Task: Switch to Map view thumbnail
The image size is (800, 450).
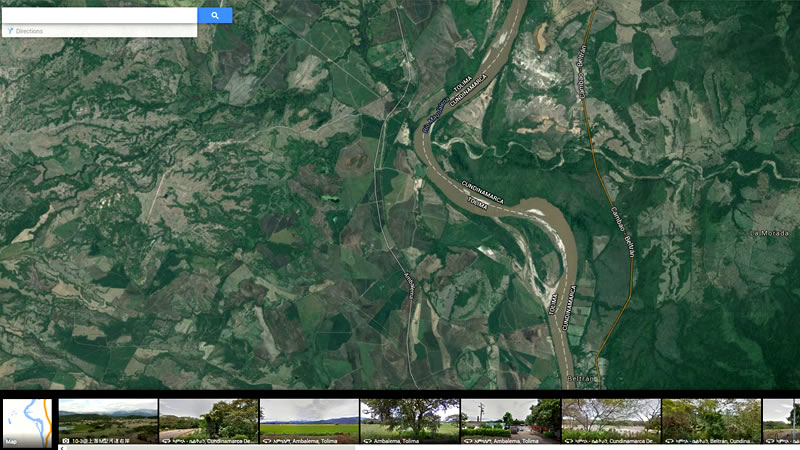Action: coord(27,421)
